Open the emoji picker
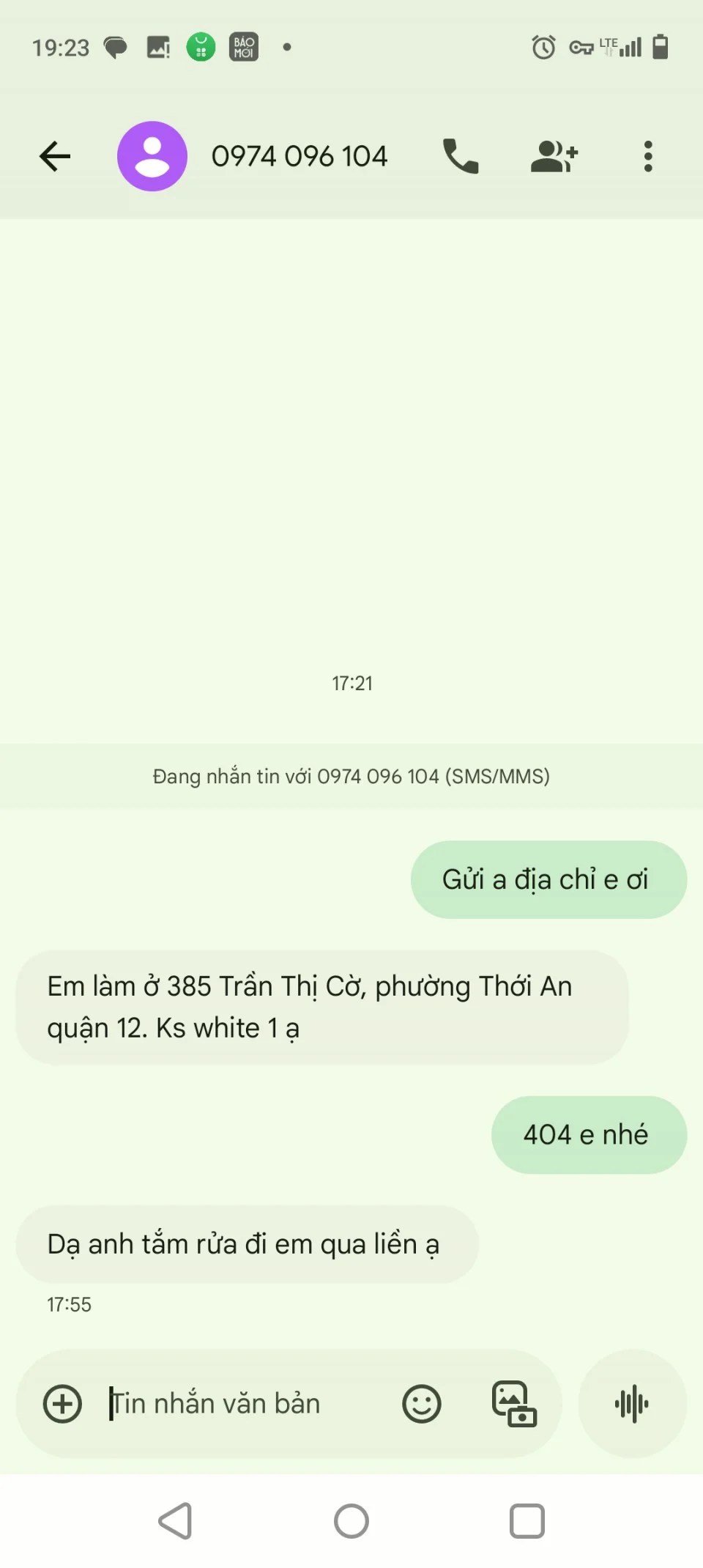The image size is (703, 1568). click(422, 1404)
